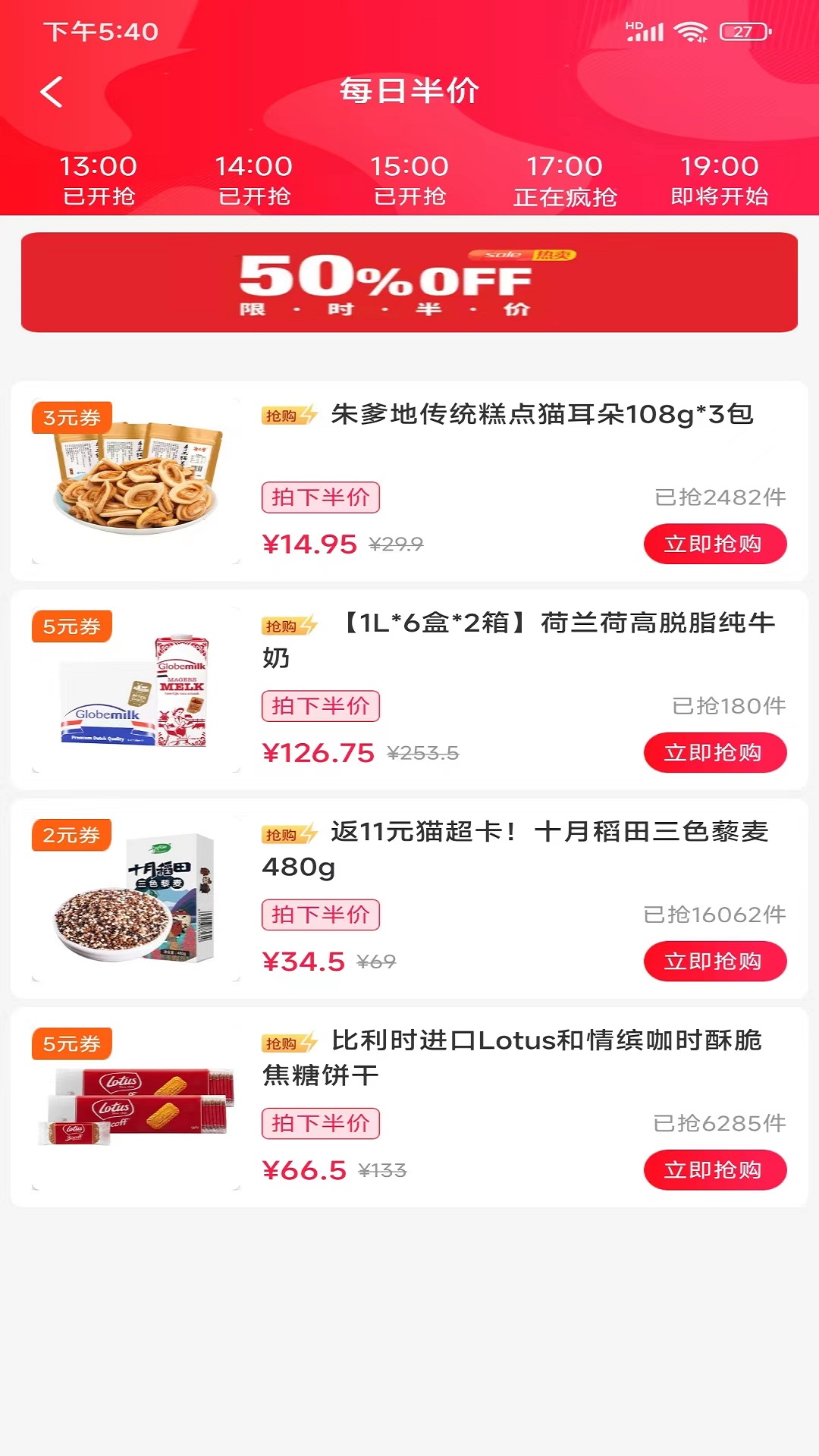The height and width of the screenshot is (1456, 819).
Task: Switch to the 13:00 time slot
Action: (x=99, y=180)
